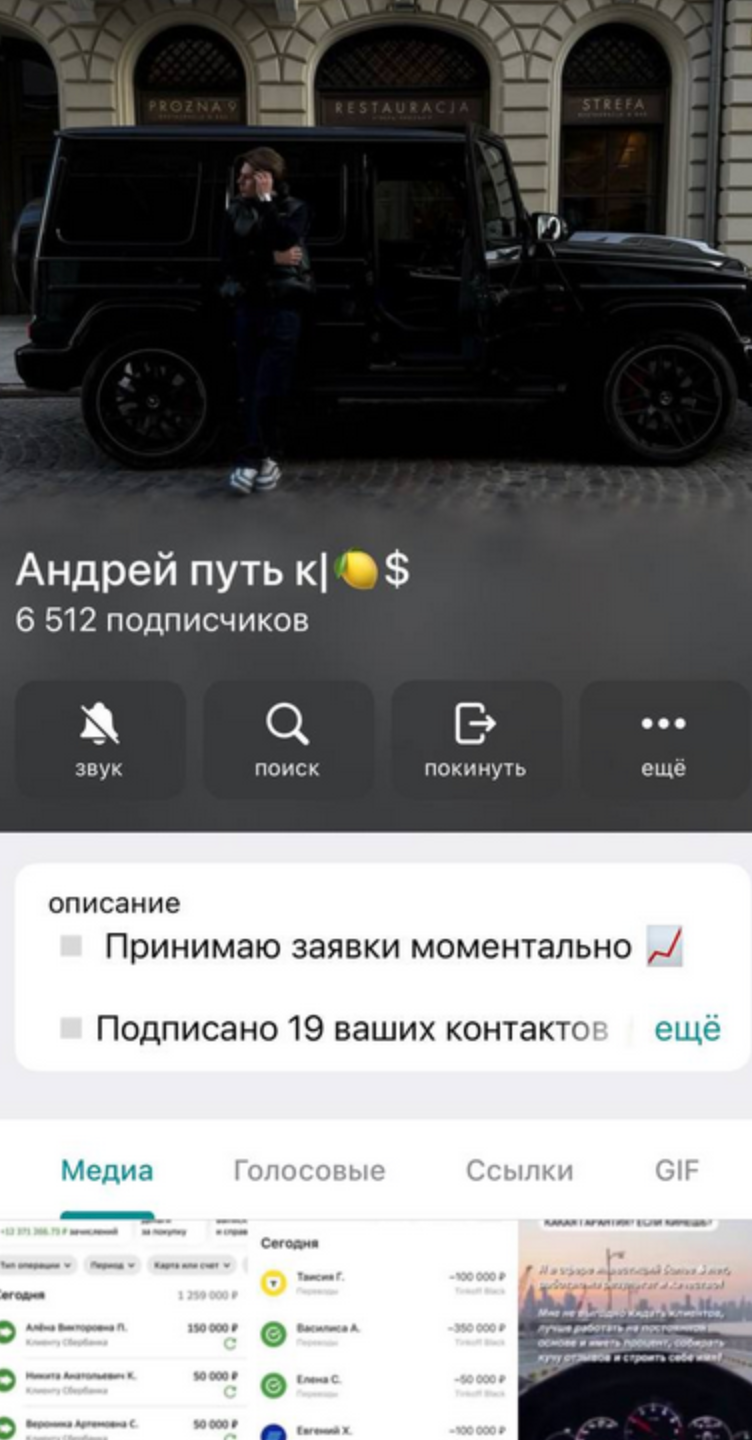This screenshot has height=1440, width=752.
Task: Open the ещё more options button
Action: click(x=664, y=739)
